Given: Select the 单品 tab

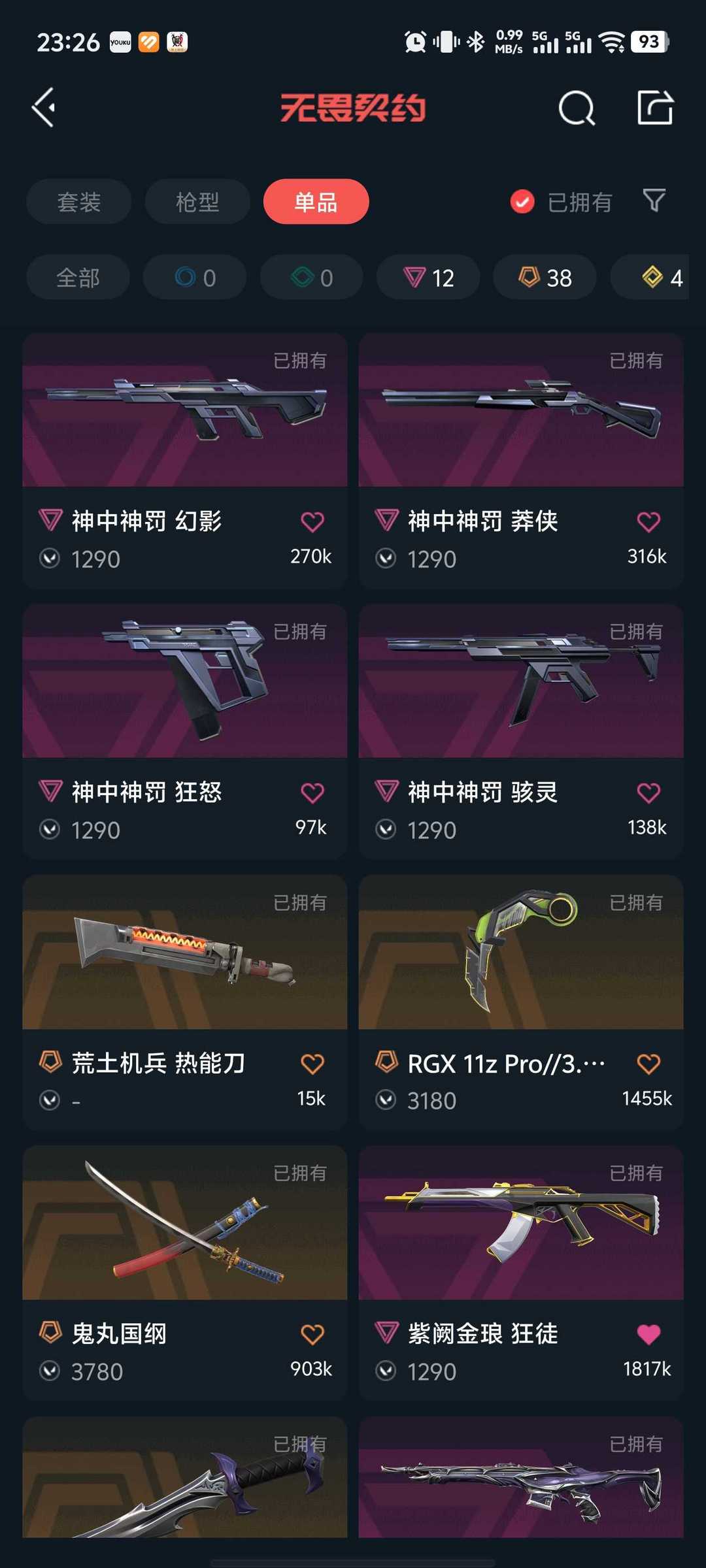Looking at the screenshot, I should click(316, 202).
